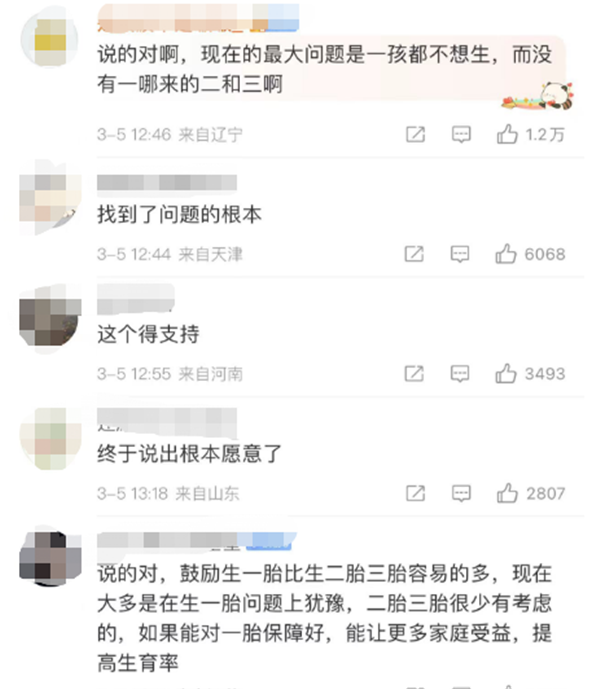Reply to the comment from 辽宁
The width and height of the screenshot is (600, 689).
(461, 135)
